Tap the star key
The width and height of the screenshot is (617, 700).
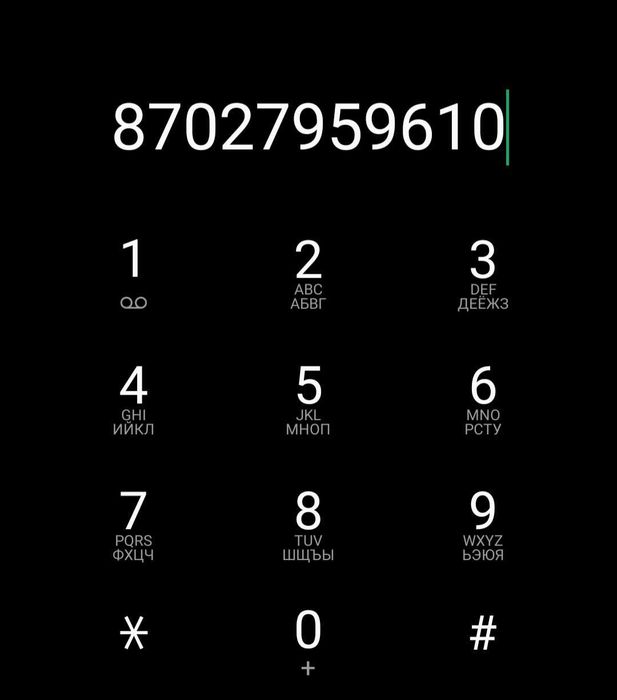(133, 634)
